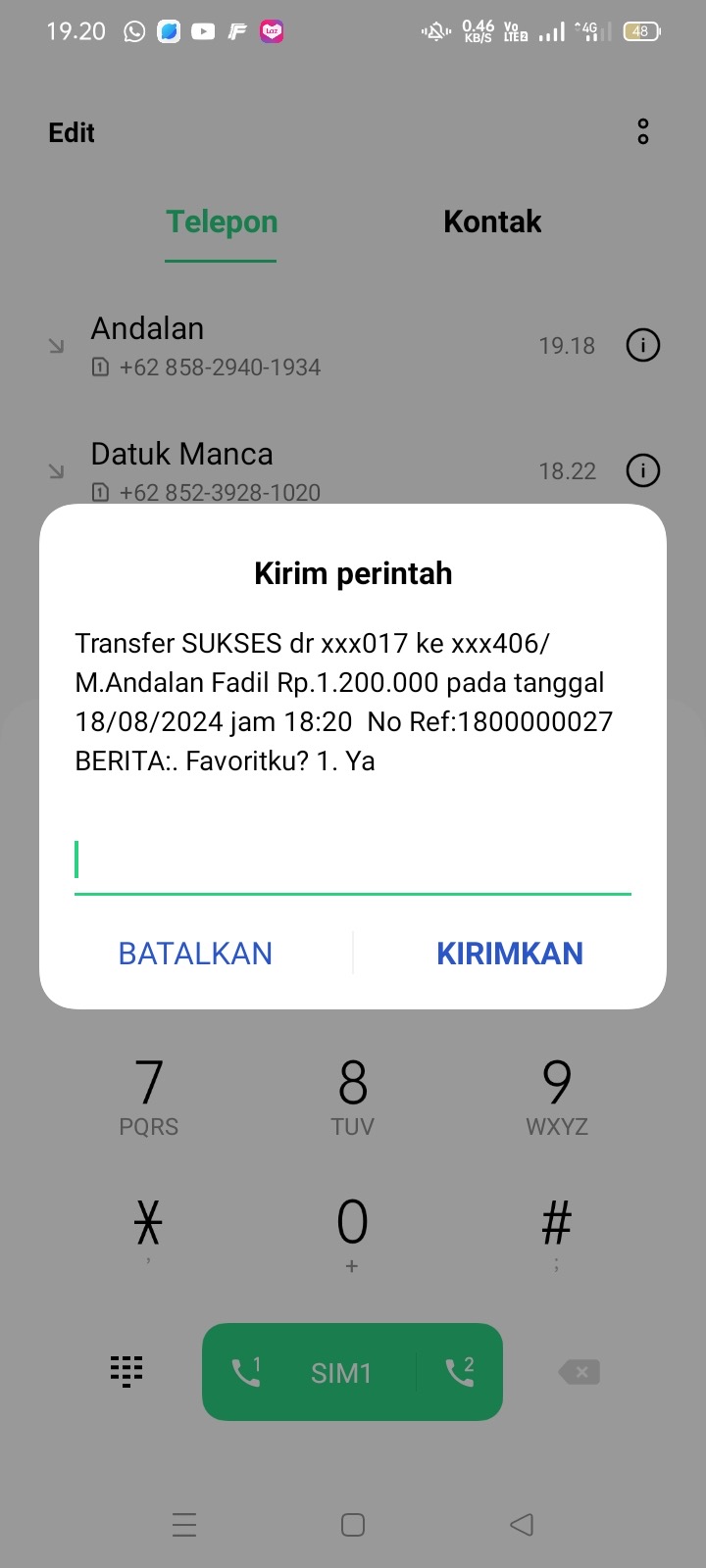Go to the home screen
The image size is (706, 1568).
tap(353, 1524)
